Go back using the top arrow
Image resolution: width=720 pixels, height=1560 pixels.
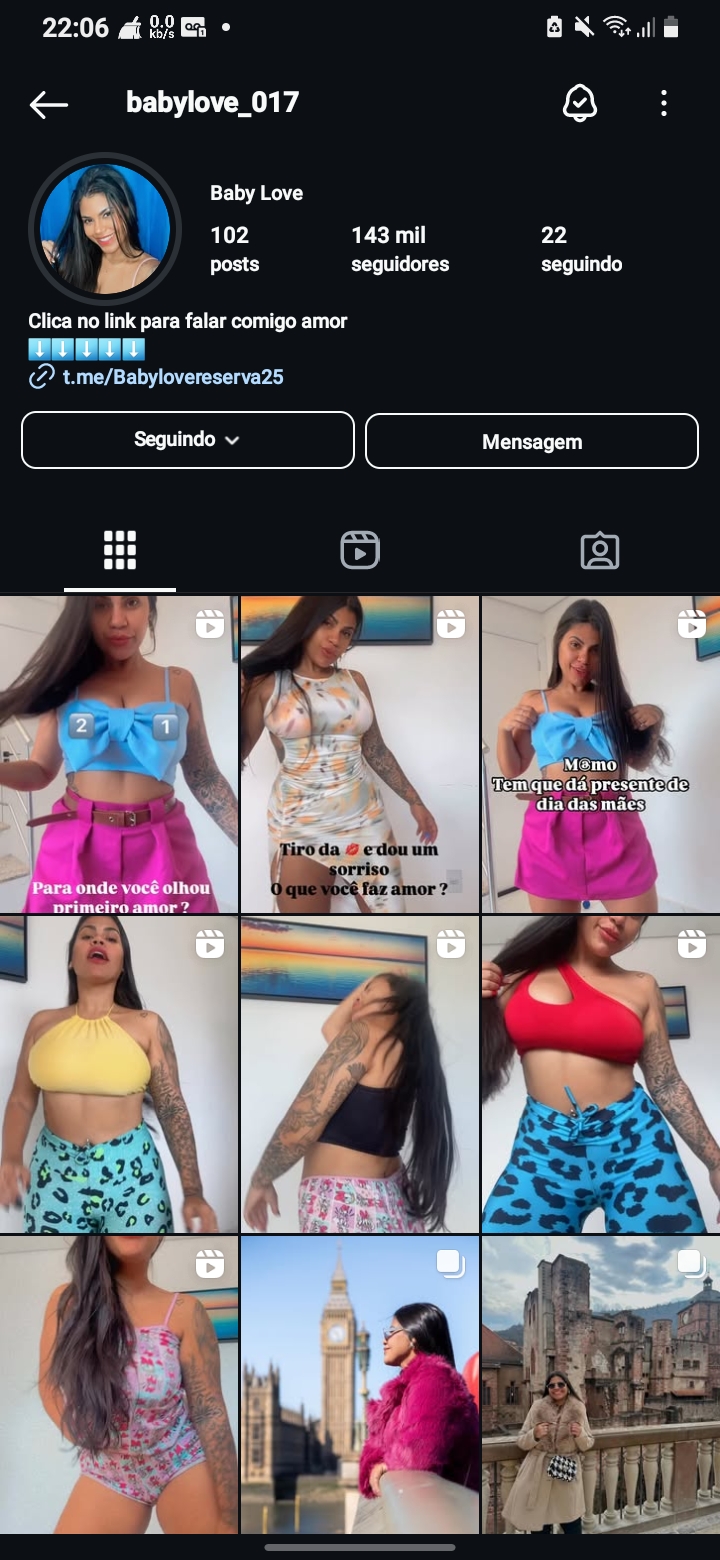pos(48,104)
